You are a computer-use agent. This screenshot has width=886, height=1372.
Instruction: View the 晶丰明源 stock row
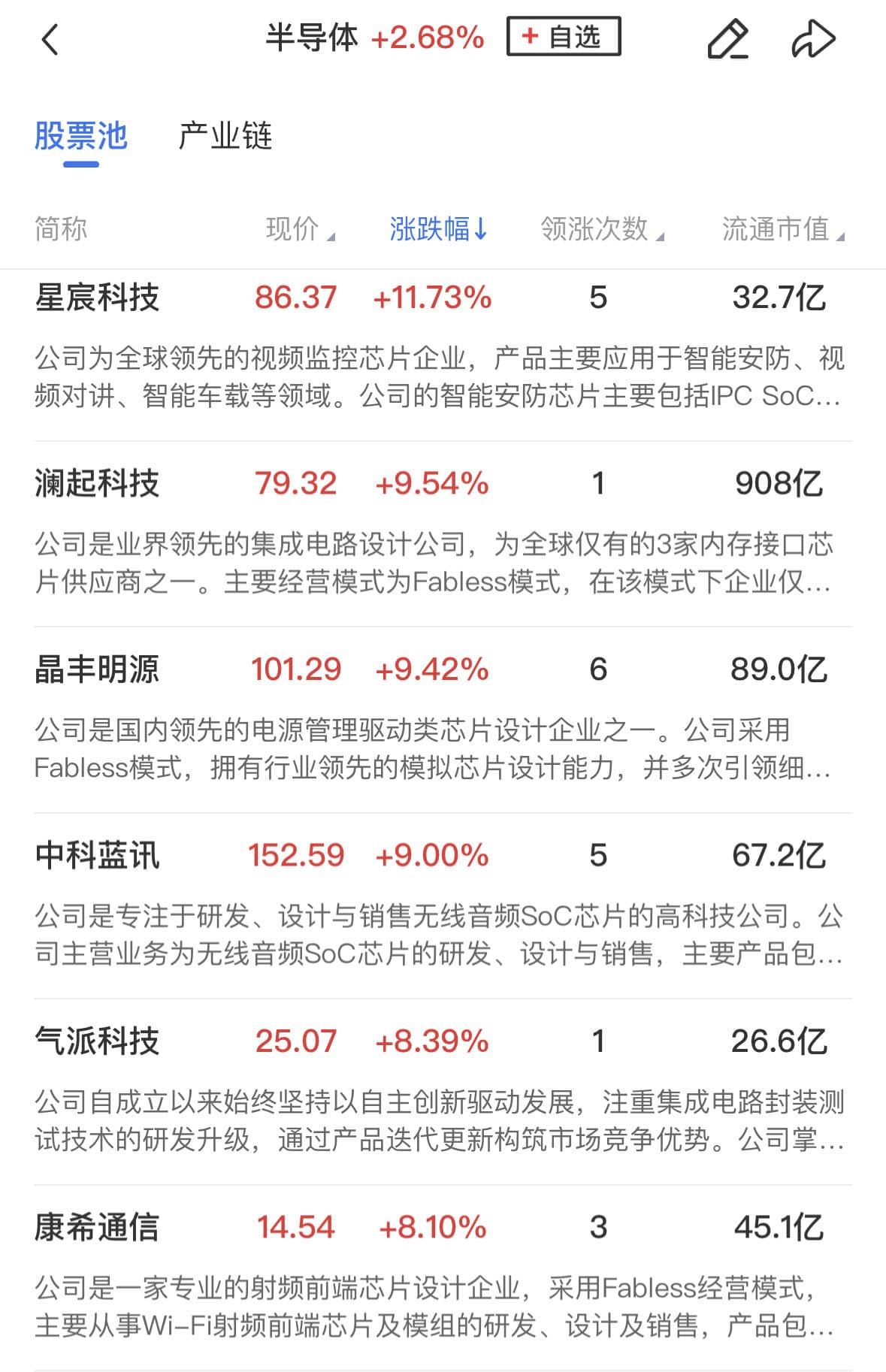click(98, 669)
